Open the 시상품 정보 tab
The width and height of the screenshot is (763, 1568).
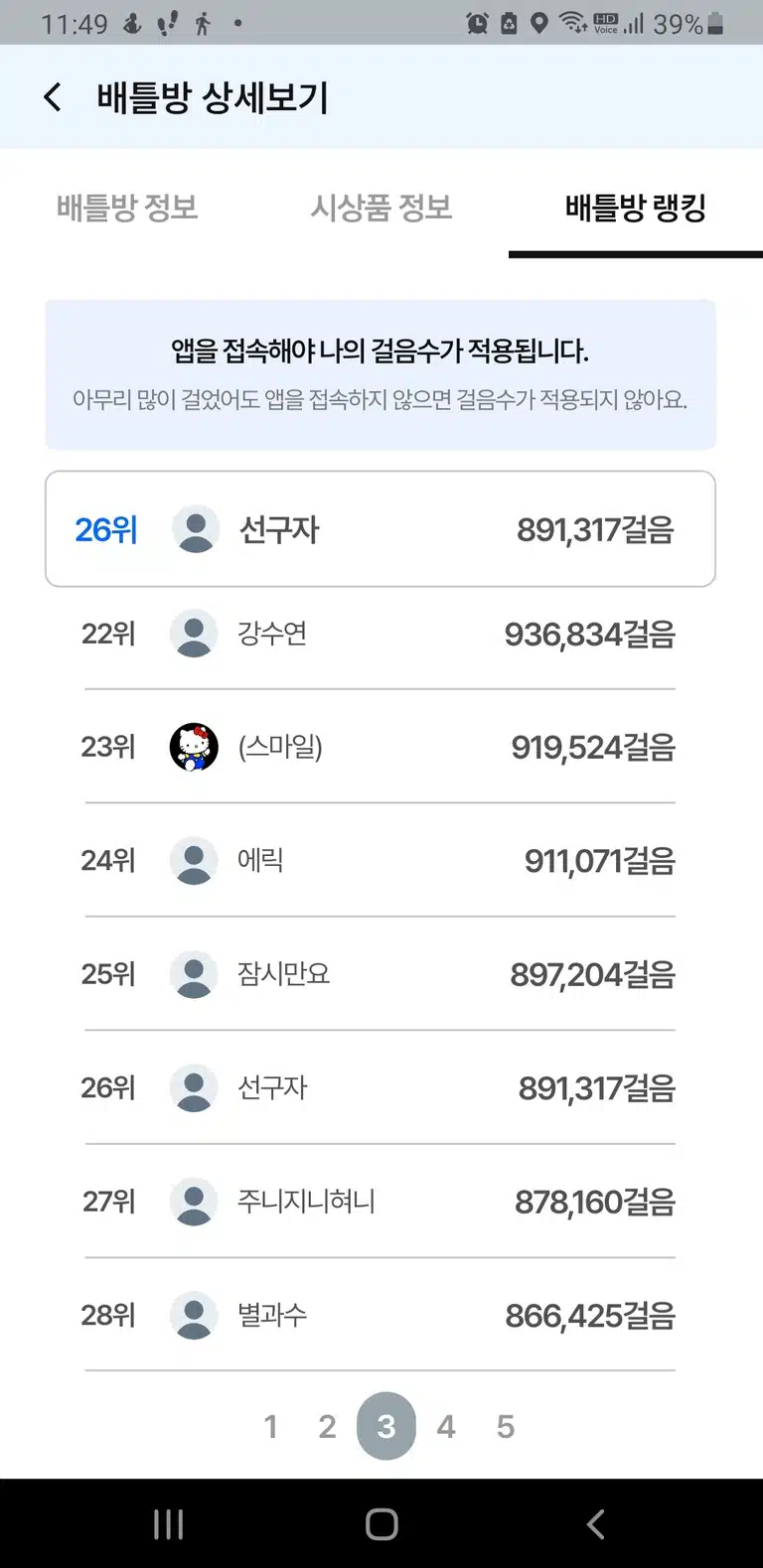(x=381, y=208)
